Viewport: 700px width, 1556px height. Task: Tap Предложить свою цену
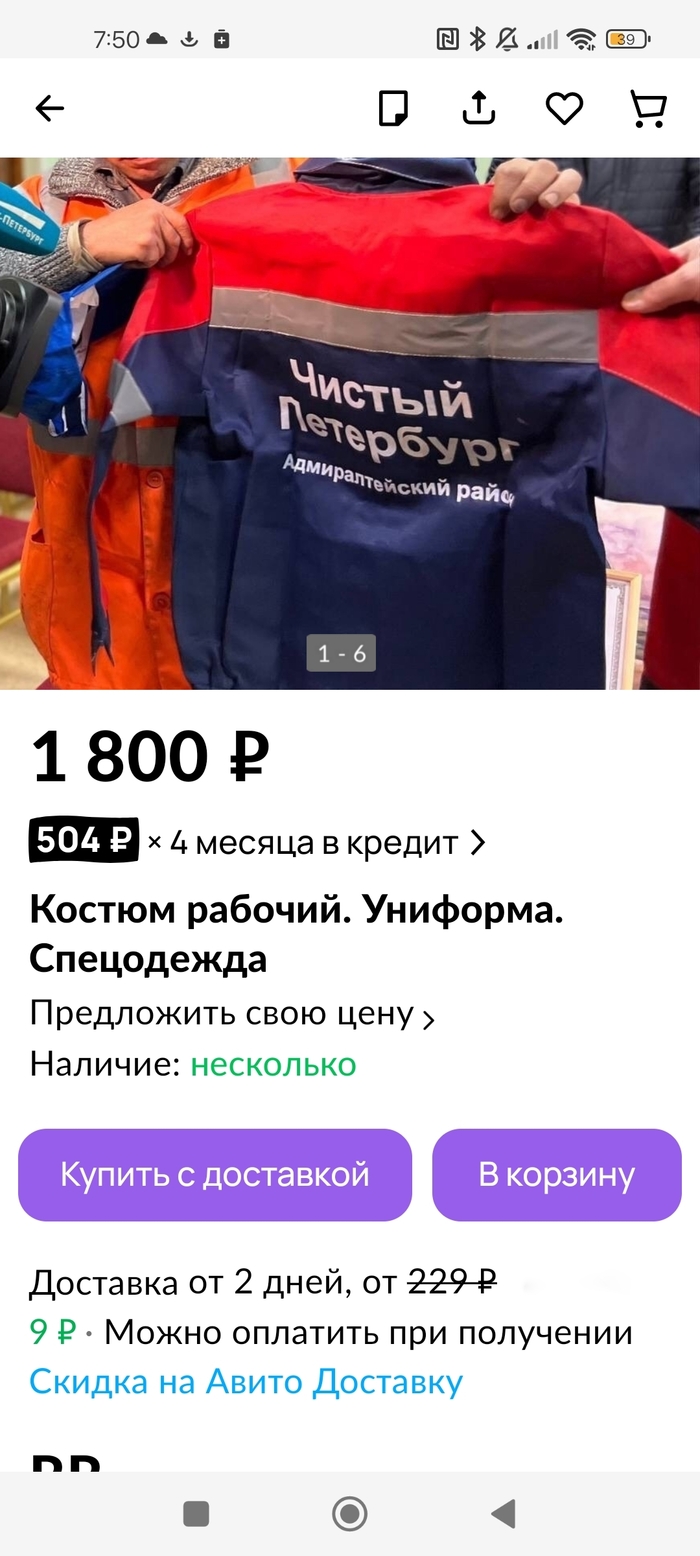[232, 1014]
